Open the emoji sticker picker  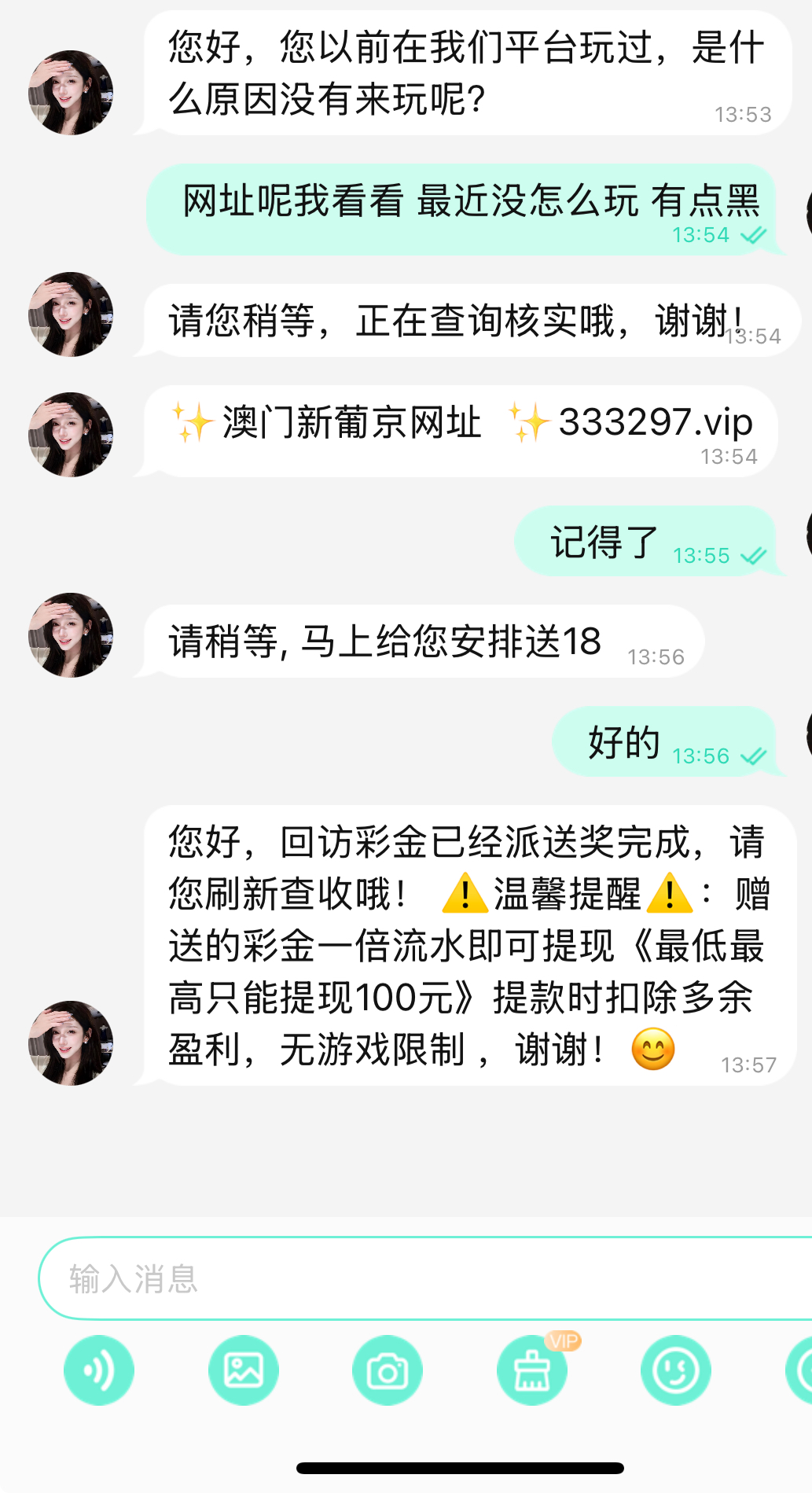(x=676, y=1370)
